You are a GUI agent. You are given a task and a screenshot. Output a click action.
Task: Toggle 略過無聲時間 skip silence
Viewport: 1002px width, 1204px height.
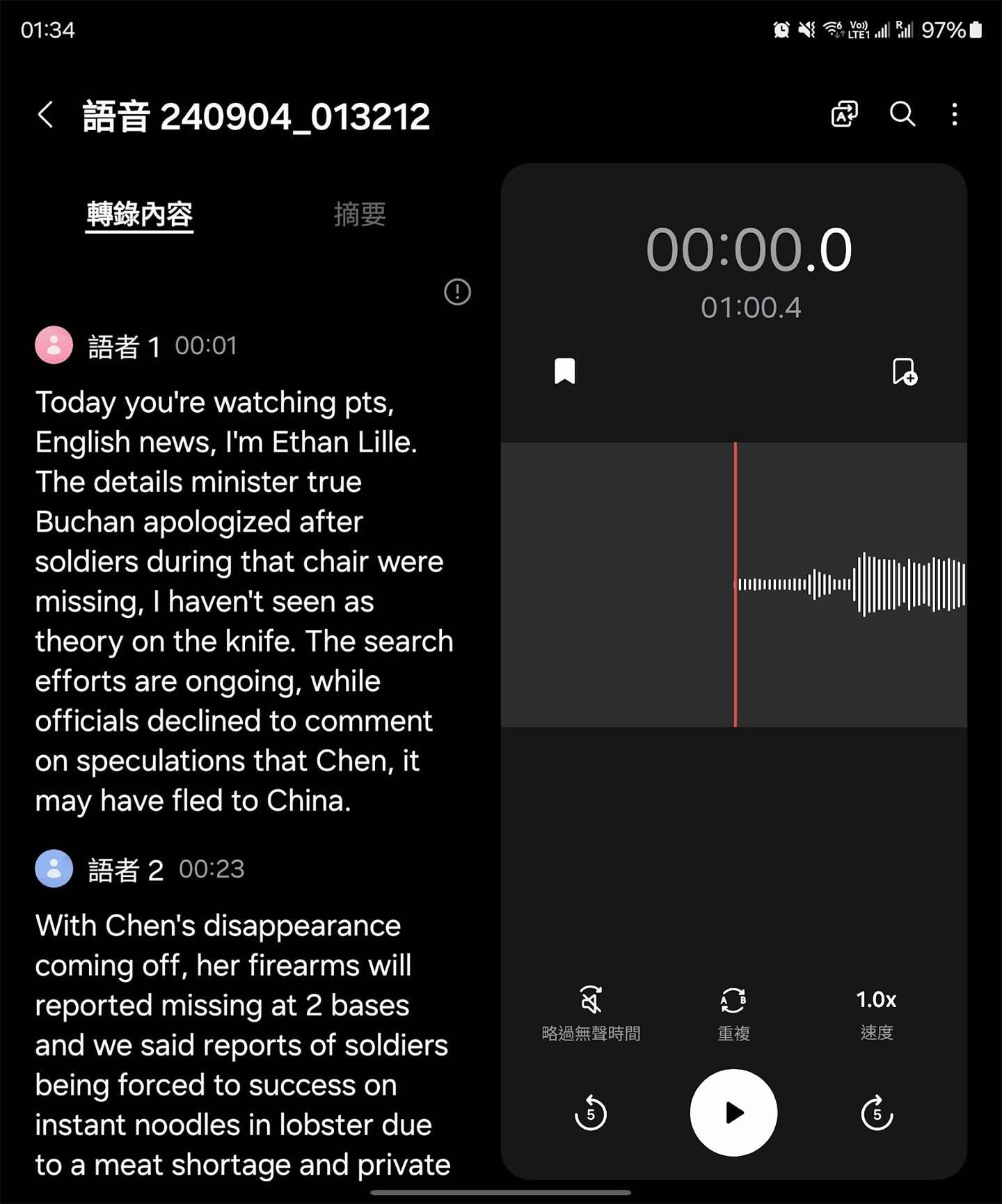[591, 1013]
